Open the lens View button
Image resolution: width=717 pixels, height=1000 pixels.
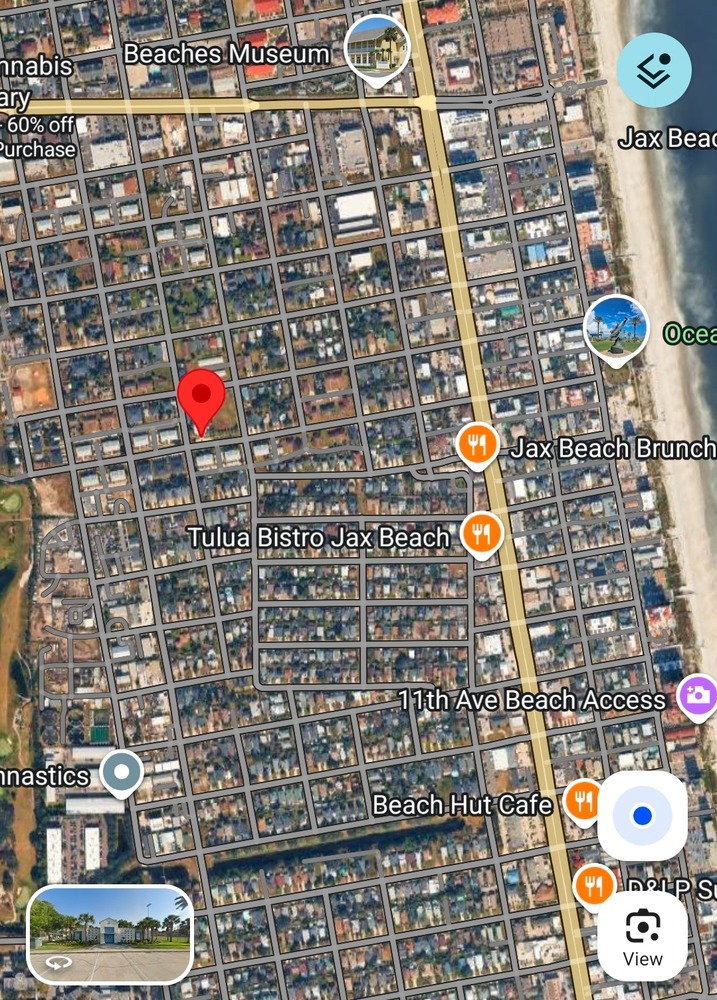[642, 936]
